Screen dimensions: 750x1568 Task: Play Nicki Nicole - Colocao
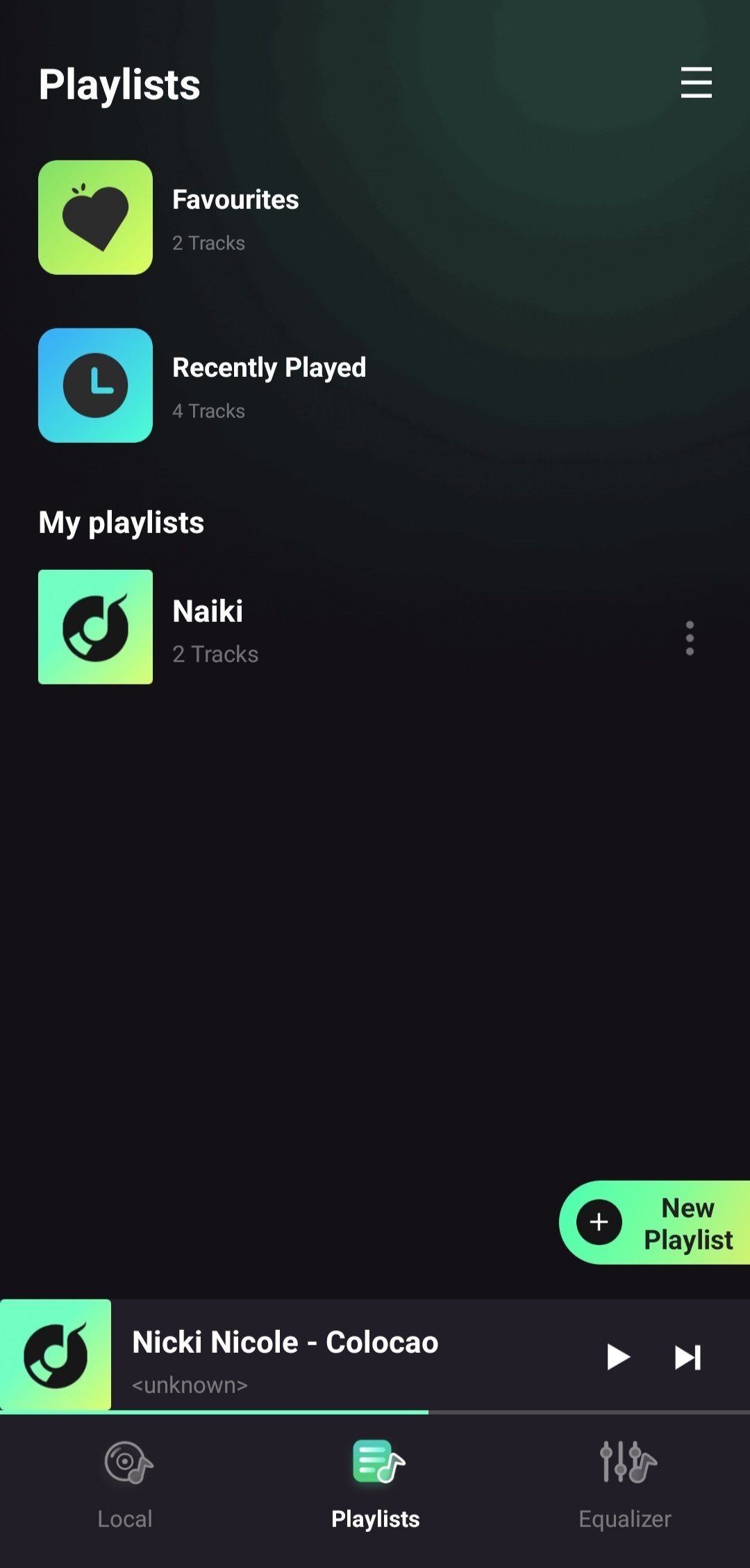617,1356
